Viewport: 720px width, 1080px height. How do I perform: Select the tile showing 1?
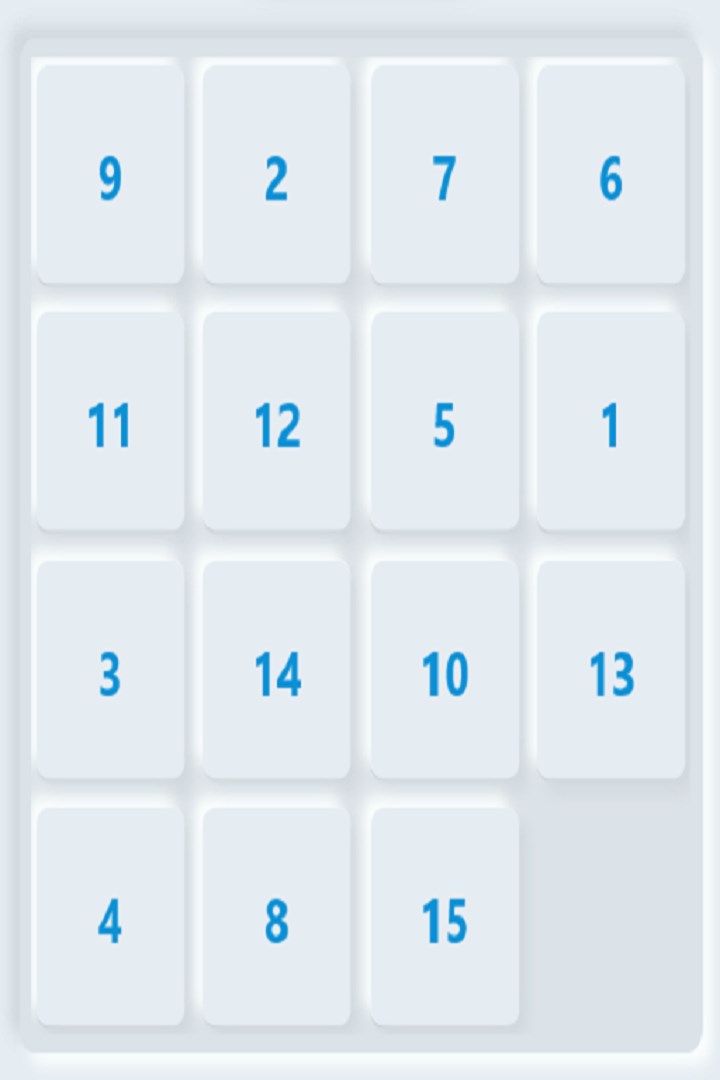[611, 423]
